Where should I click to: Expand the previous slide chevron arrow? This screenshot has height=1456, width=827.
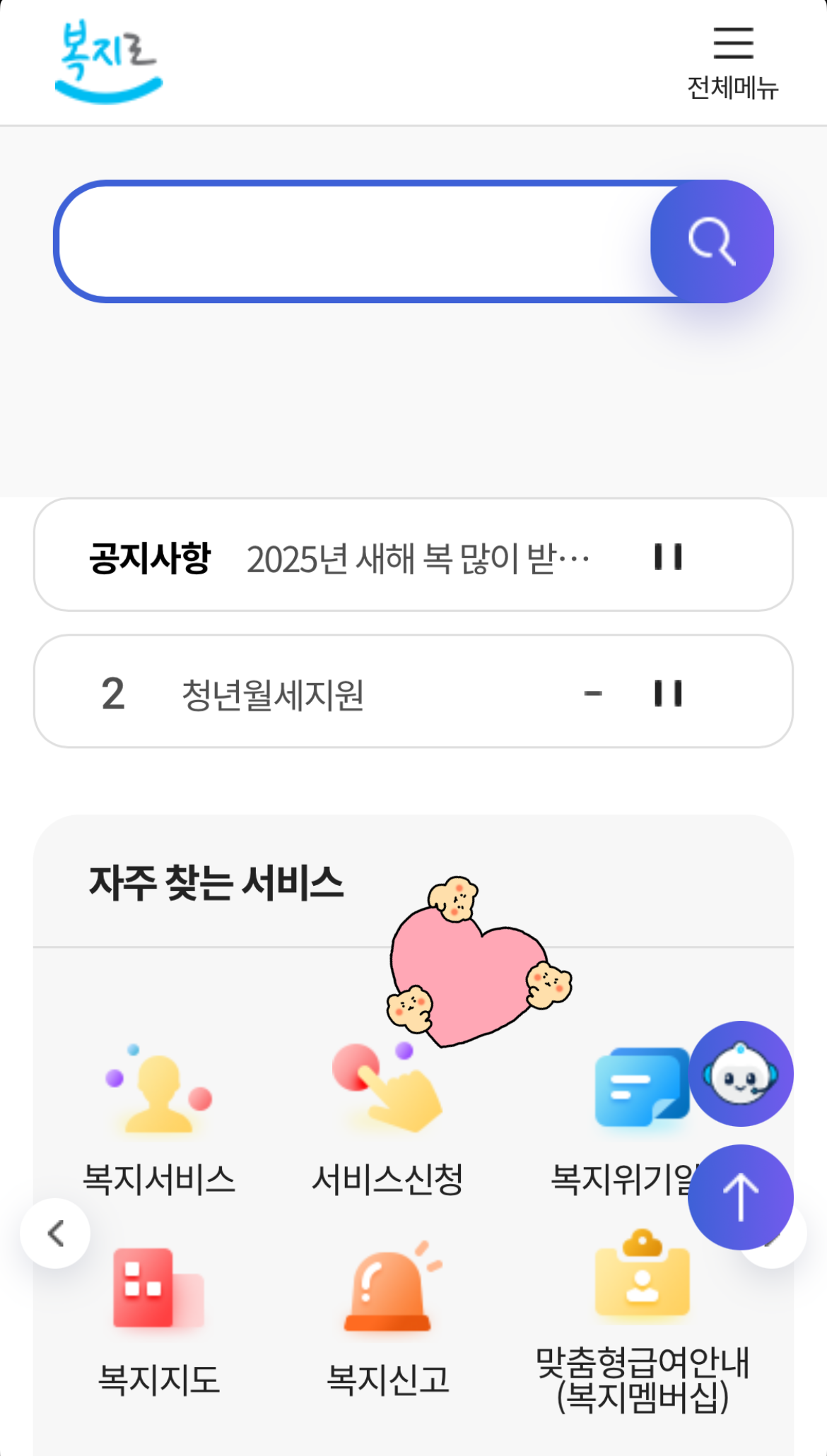tap(55, 1232)
